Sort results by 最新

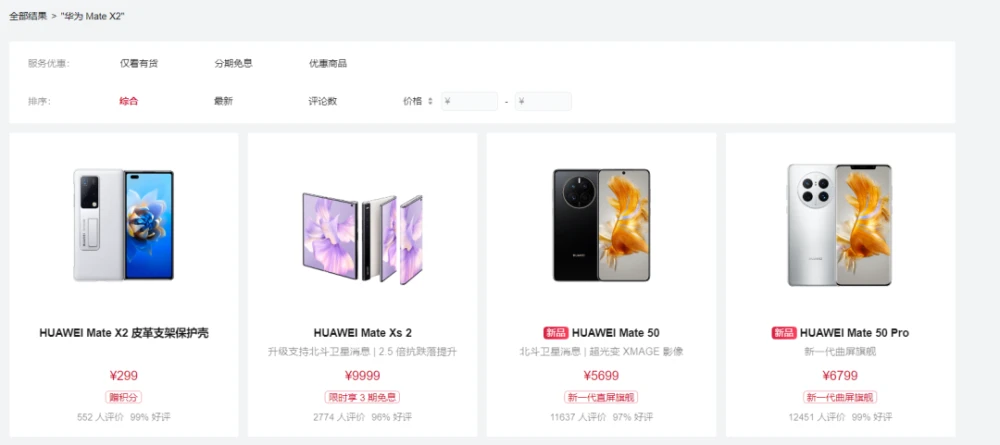[x=223, y=101]
